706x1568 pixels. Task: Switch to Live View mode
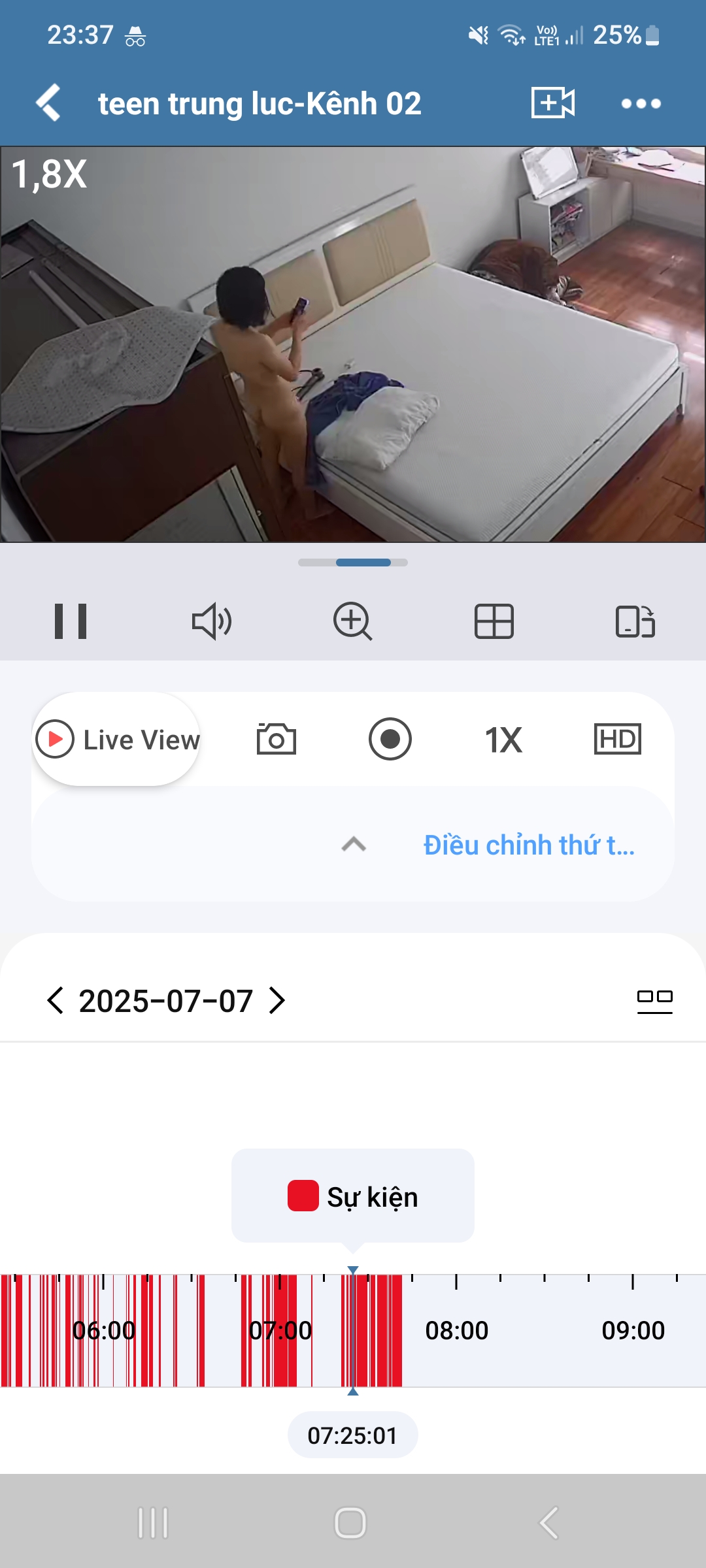pos(116,739)
